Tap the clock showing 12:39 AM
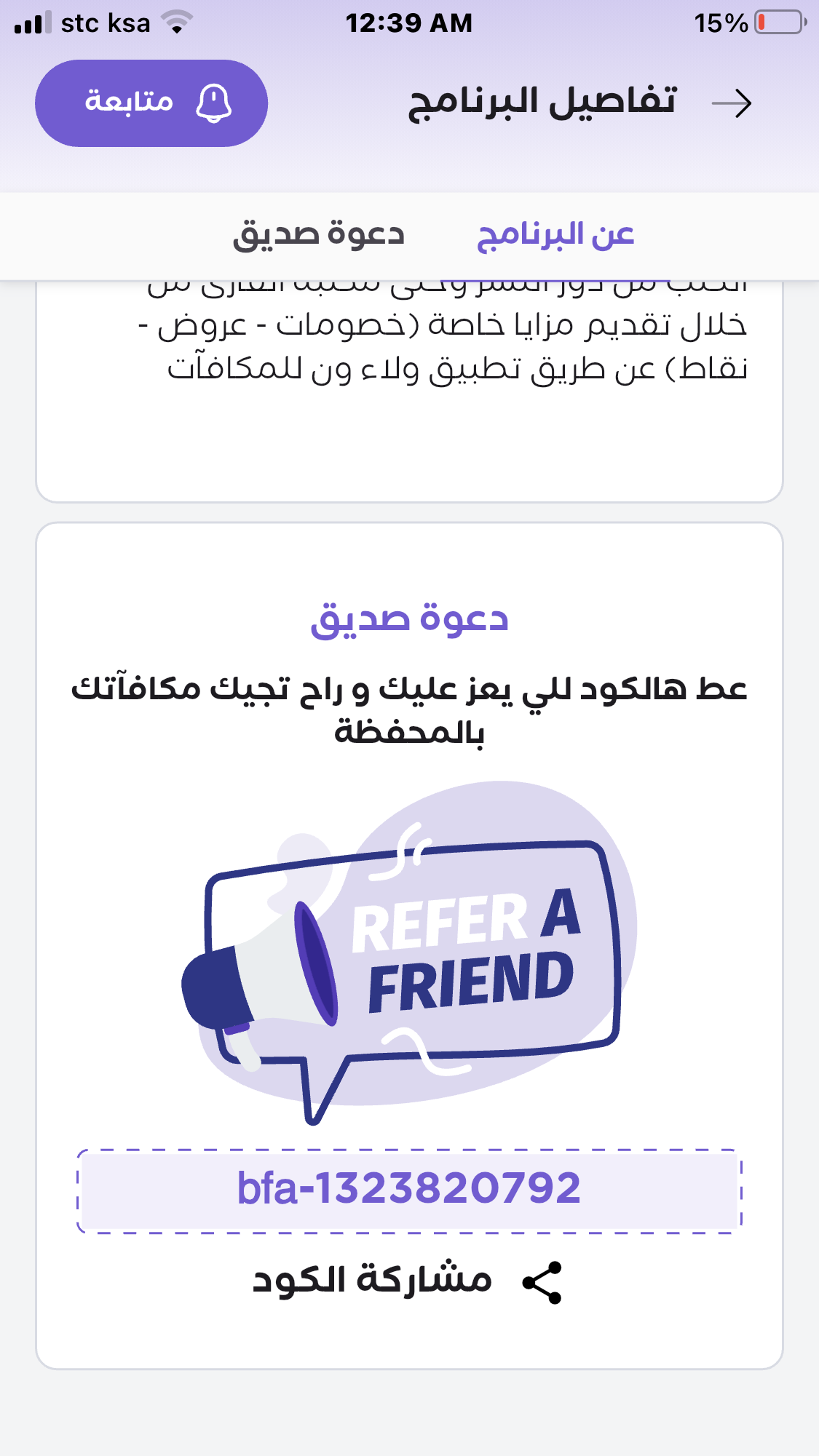This screenshot has height=1456, width=819. pos(409,22)
